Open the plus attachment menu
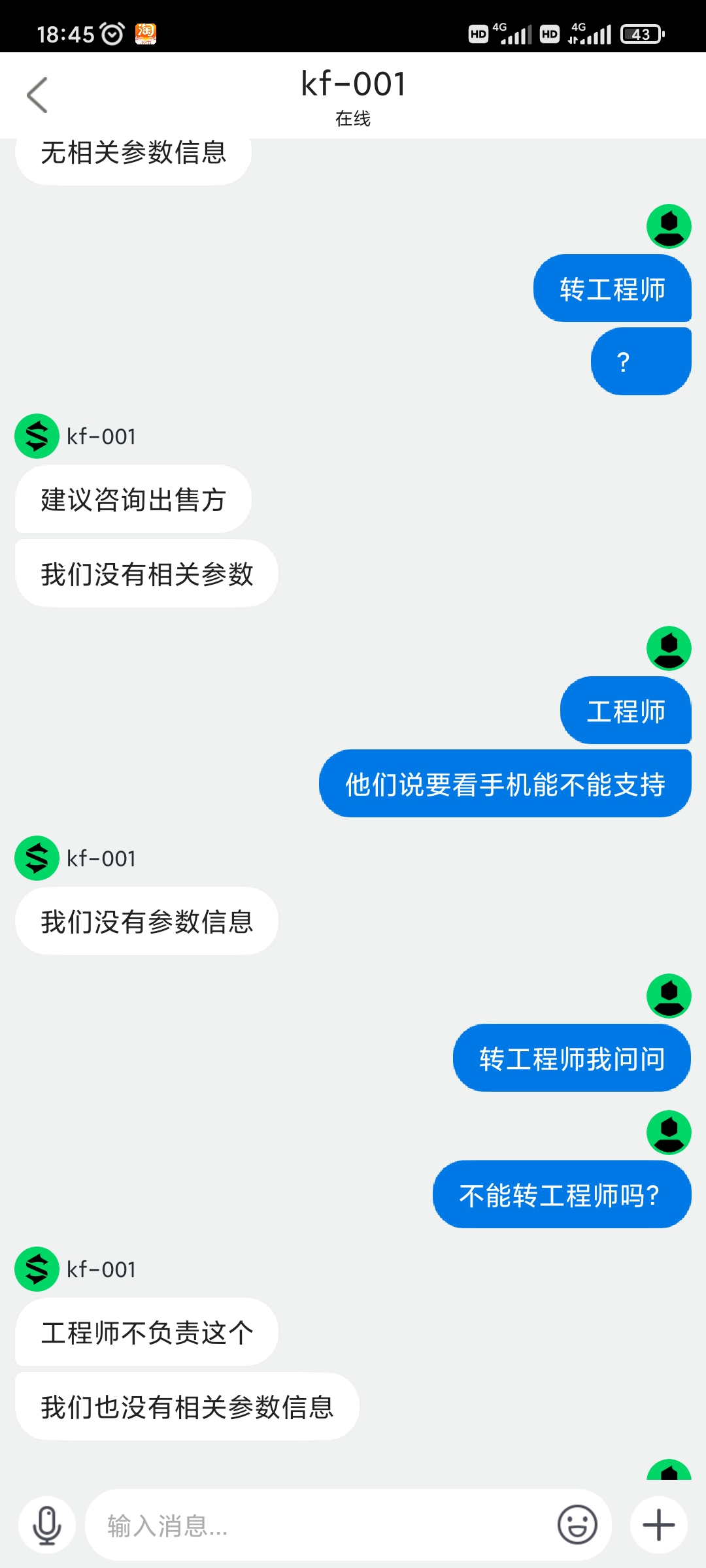 (x=659, y=1526)
